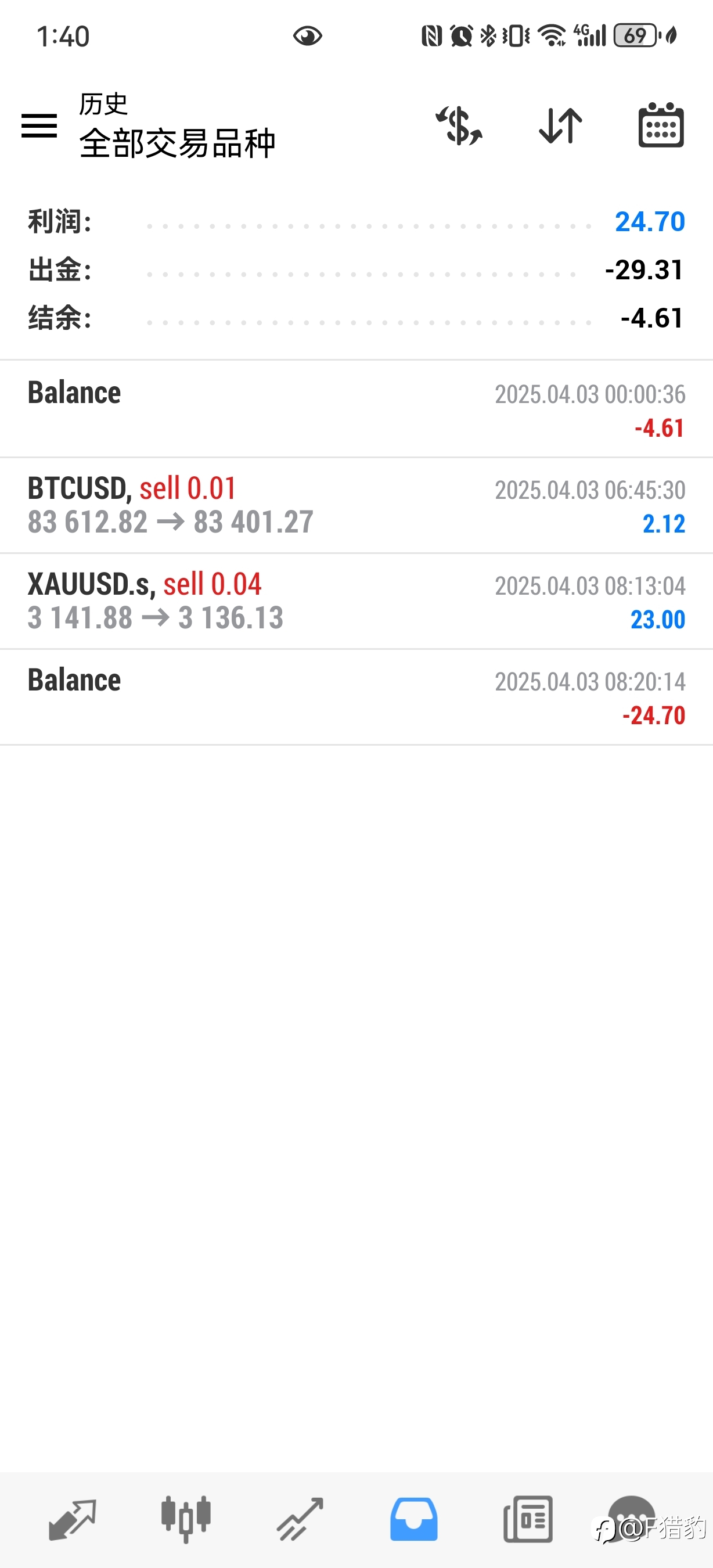Switch to the news tab
This screenshot has height=1568, width=713.
[528, 1519]
